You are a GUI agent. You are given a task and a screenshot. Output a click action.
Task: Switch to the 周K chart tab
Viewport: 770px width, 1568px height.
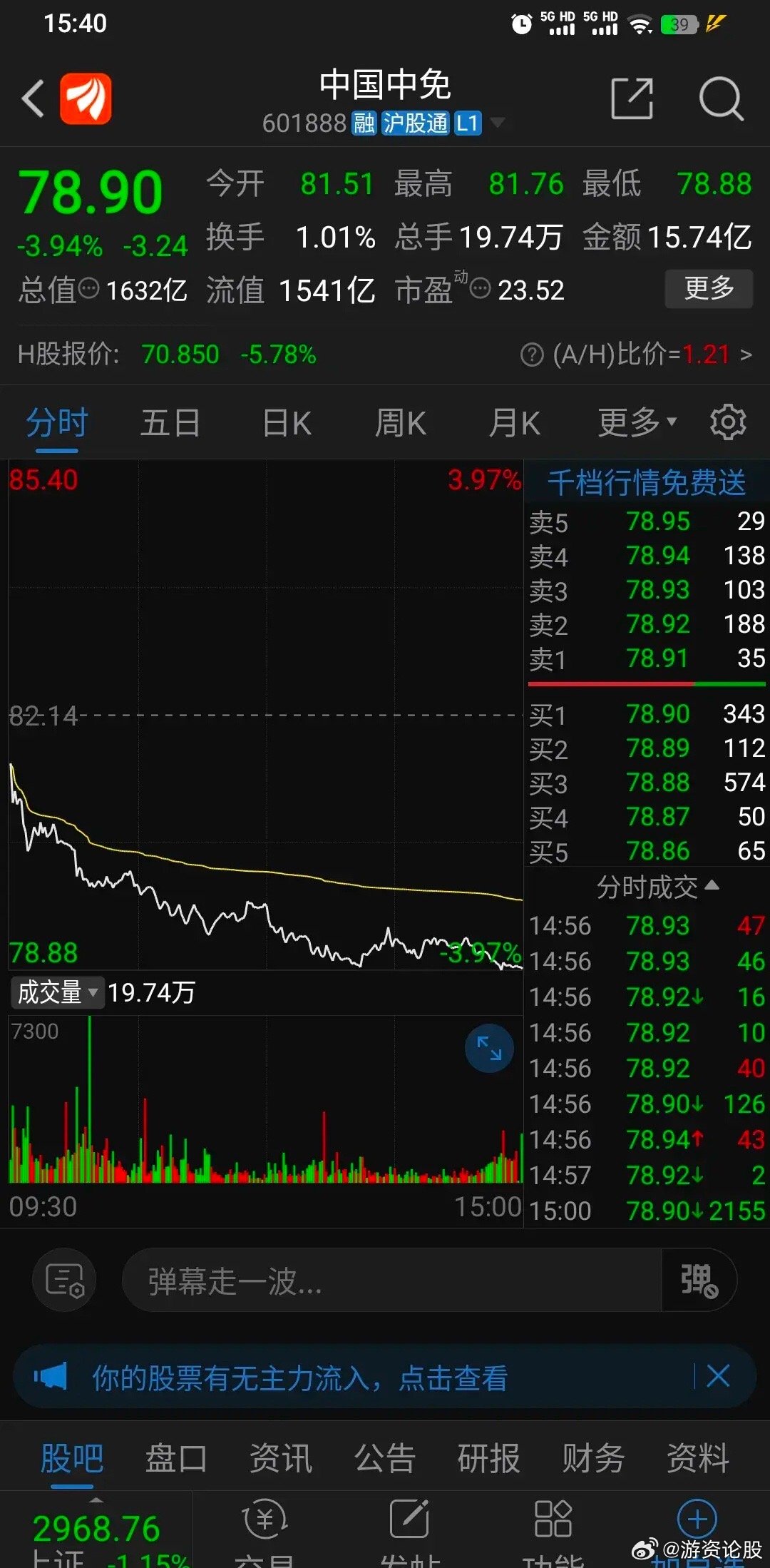pos(400,423)
